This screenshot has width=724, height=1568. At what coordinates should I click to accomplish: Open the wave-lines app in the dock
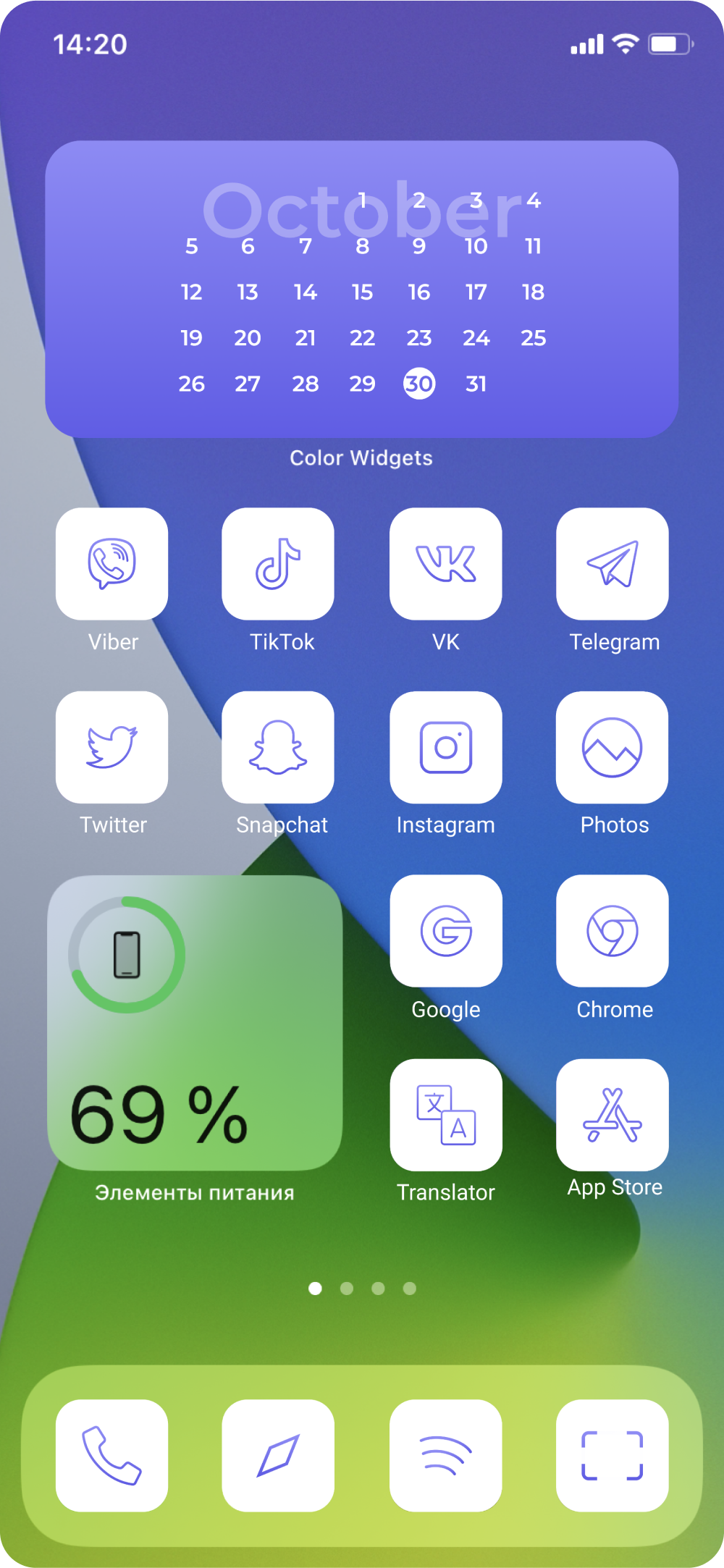(446, 1455)
